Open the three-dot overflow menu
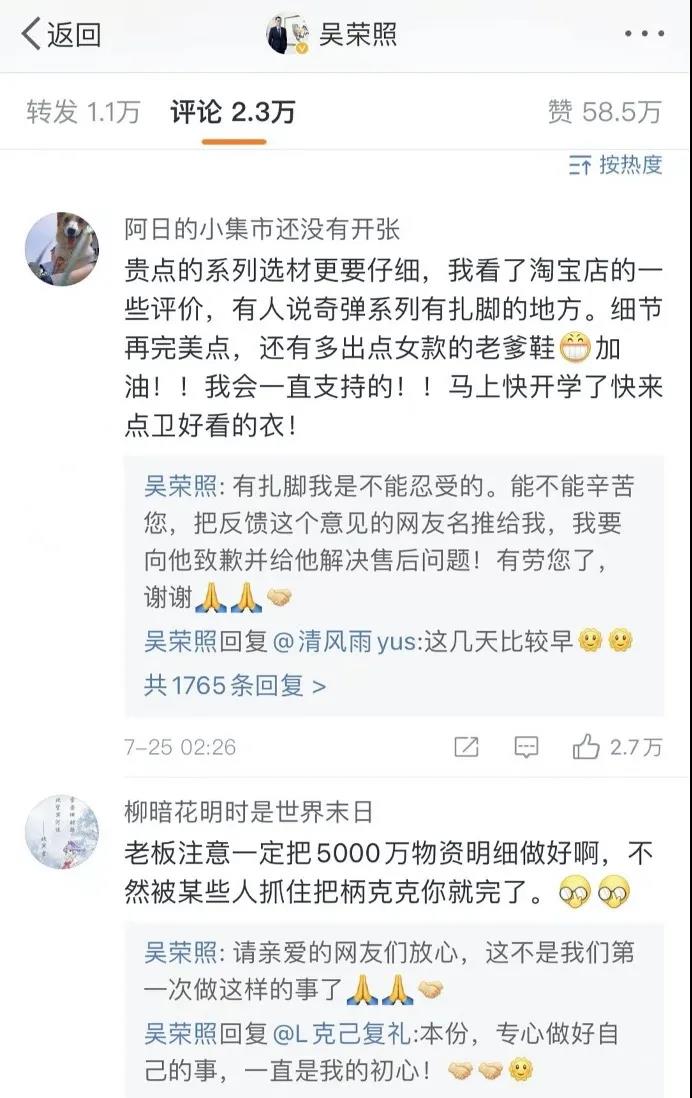 [643, 35]
